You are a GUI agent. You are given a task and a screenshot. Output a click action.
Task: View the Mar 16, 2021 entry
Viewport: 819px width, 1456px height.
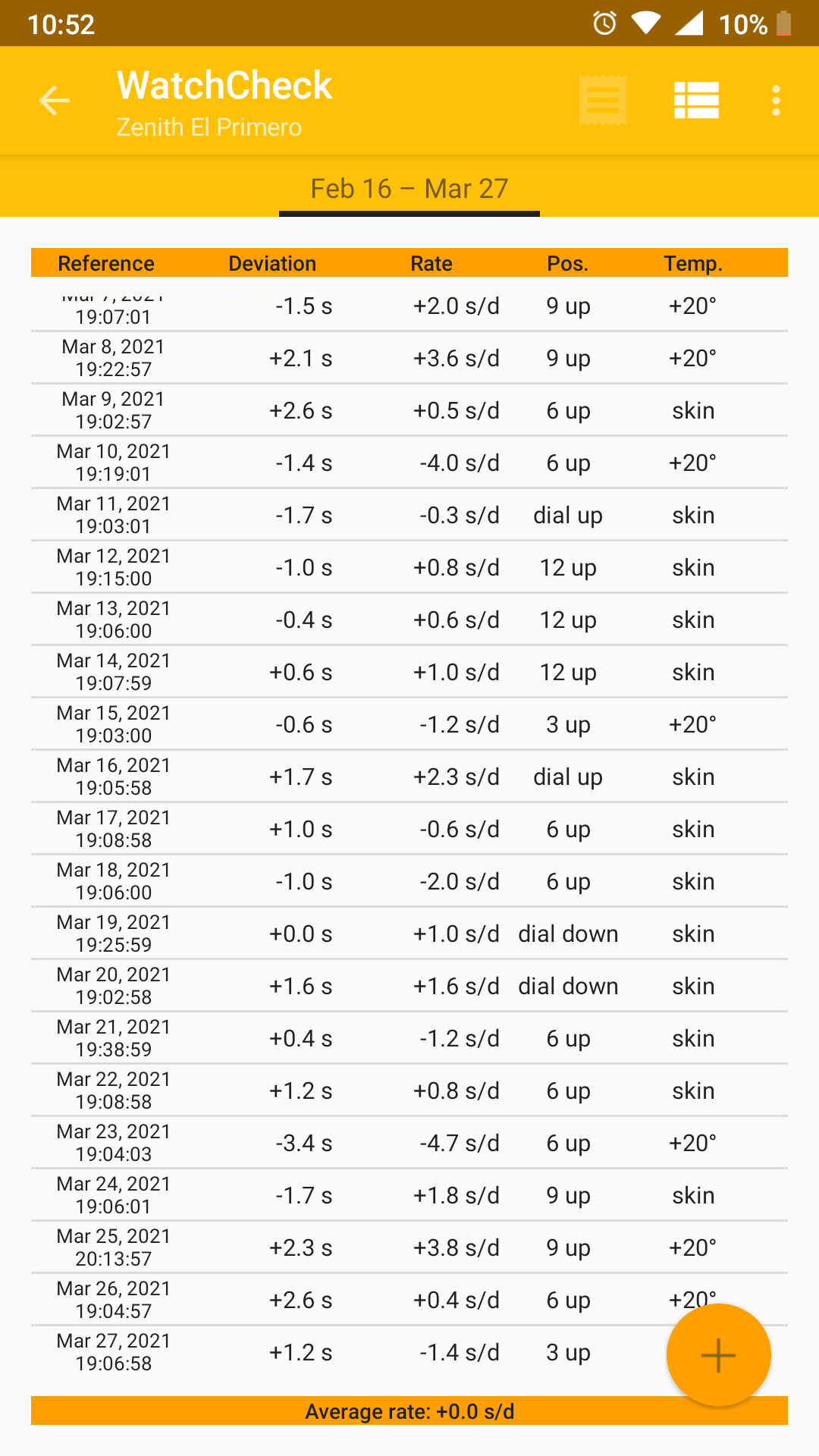click(409, 777)
